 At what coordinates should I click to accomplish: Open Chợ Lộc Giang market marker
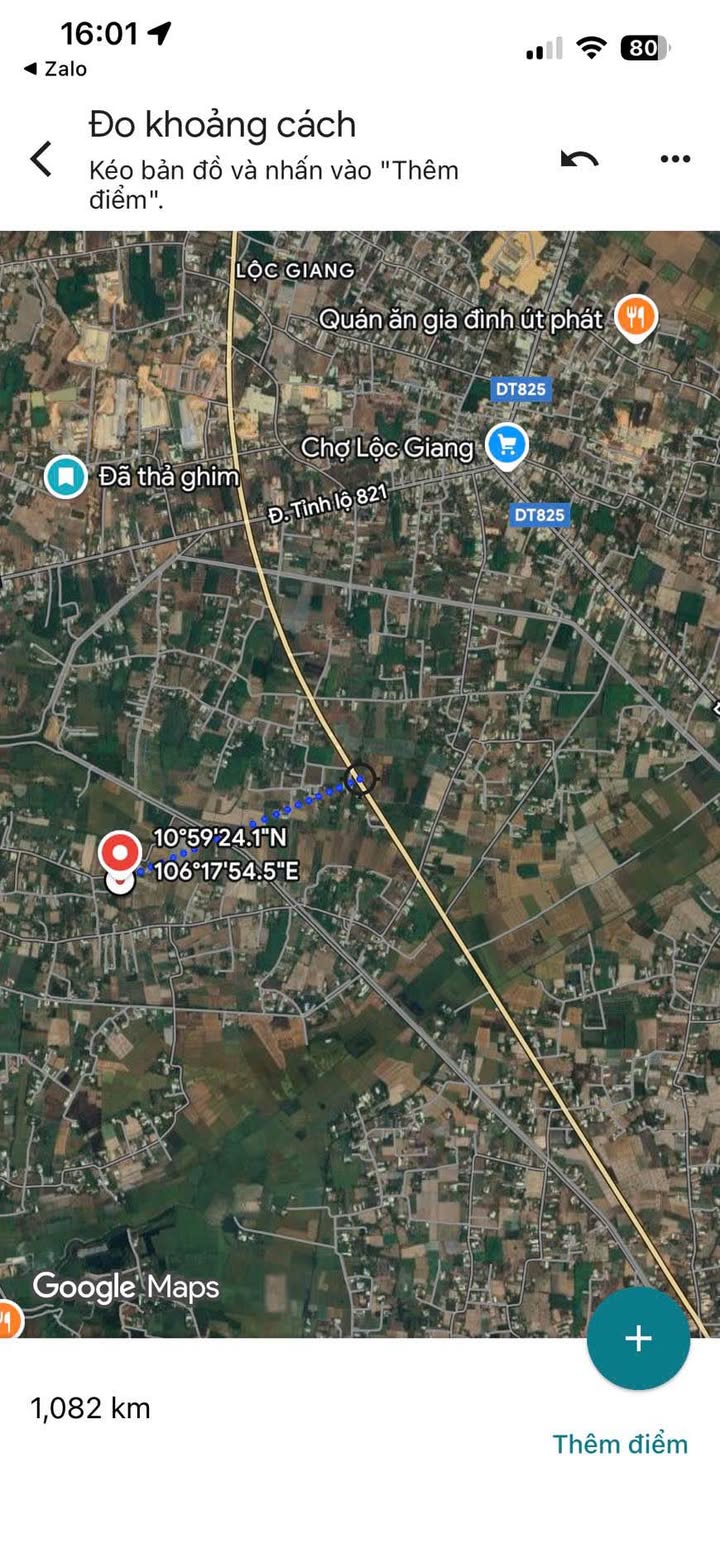pos(506,446)
